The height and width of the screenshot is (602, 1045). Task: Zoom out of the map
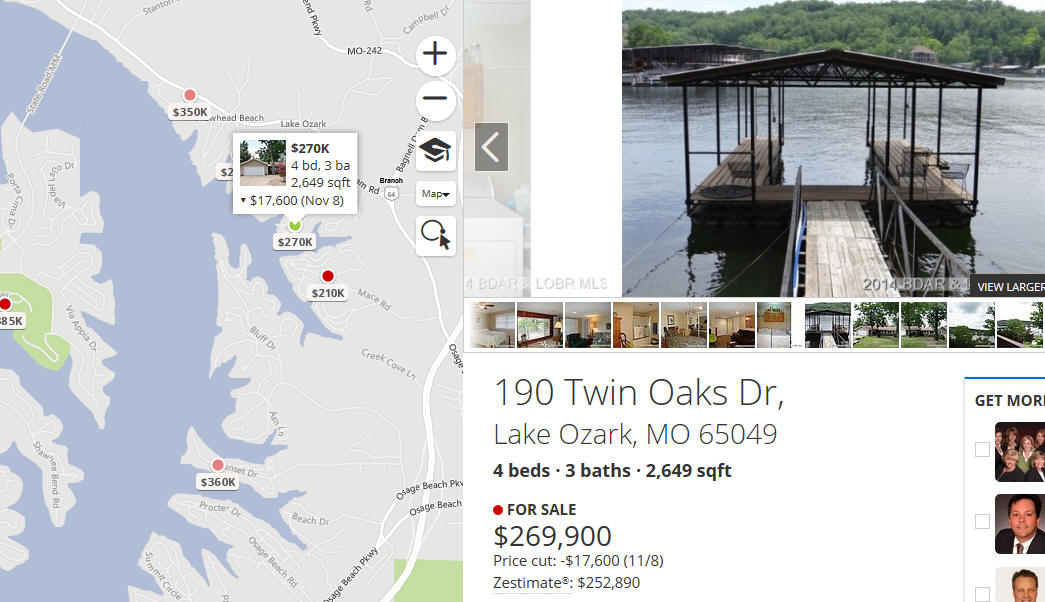click(x=435, y=99)
